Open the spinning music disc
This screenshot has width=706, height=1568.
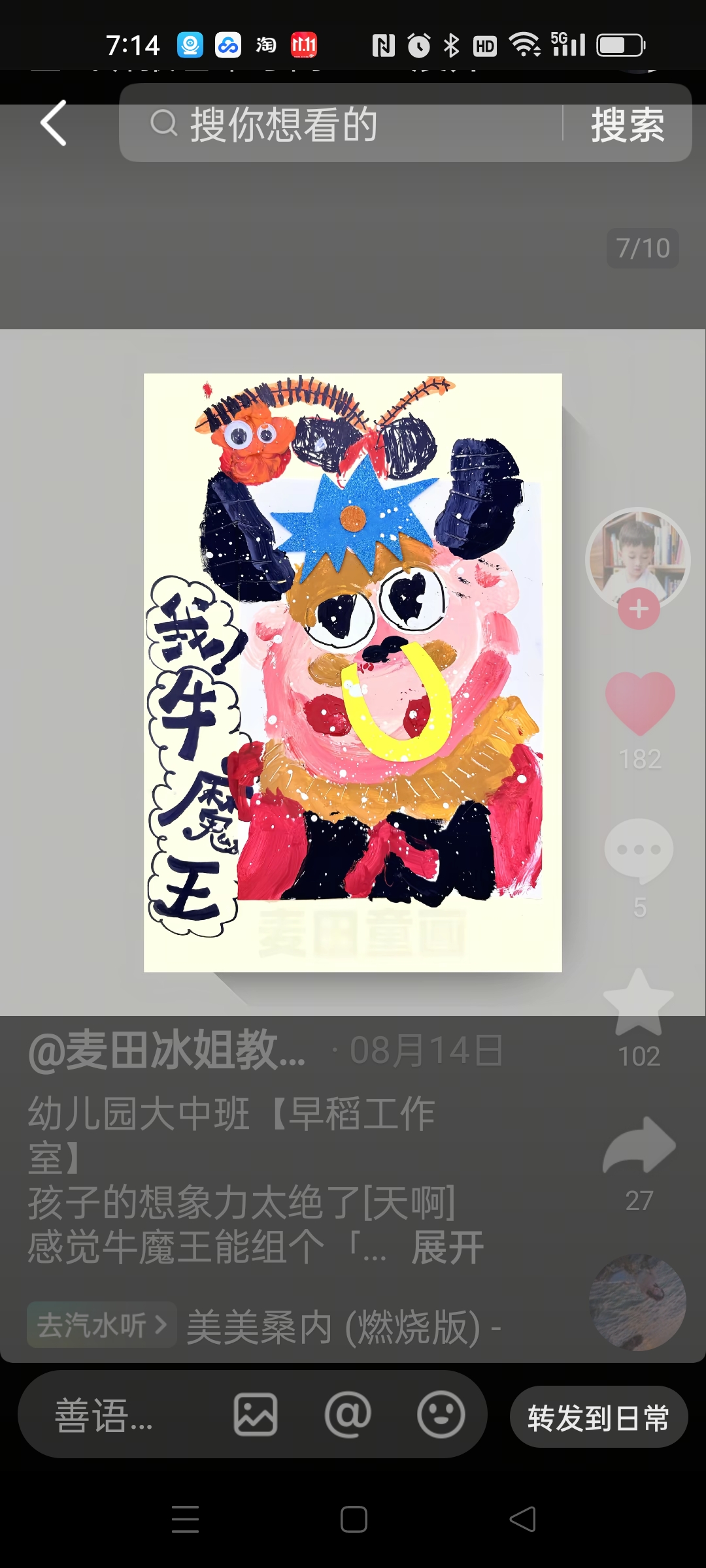click(x=637, y=1302)
